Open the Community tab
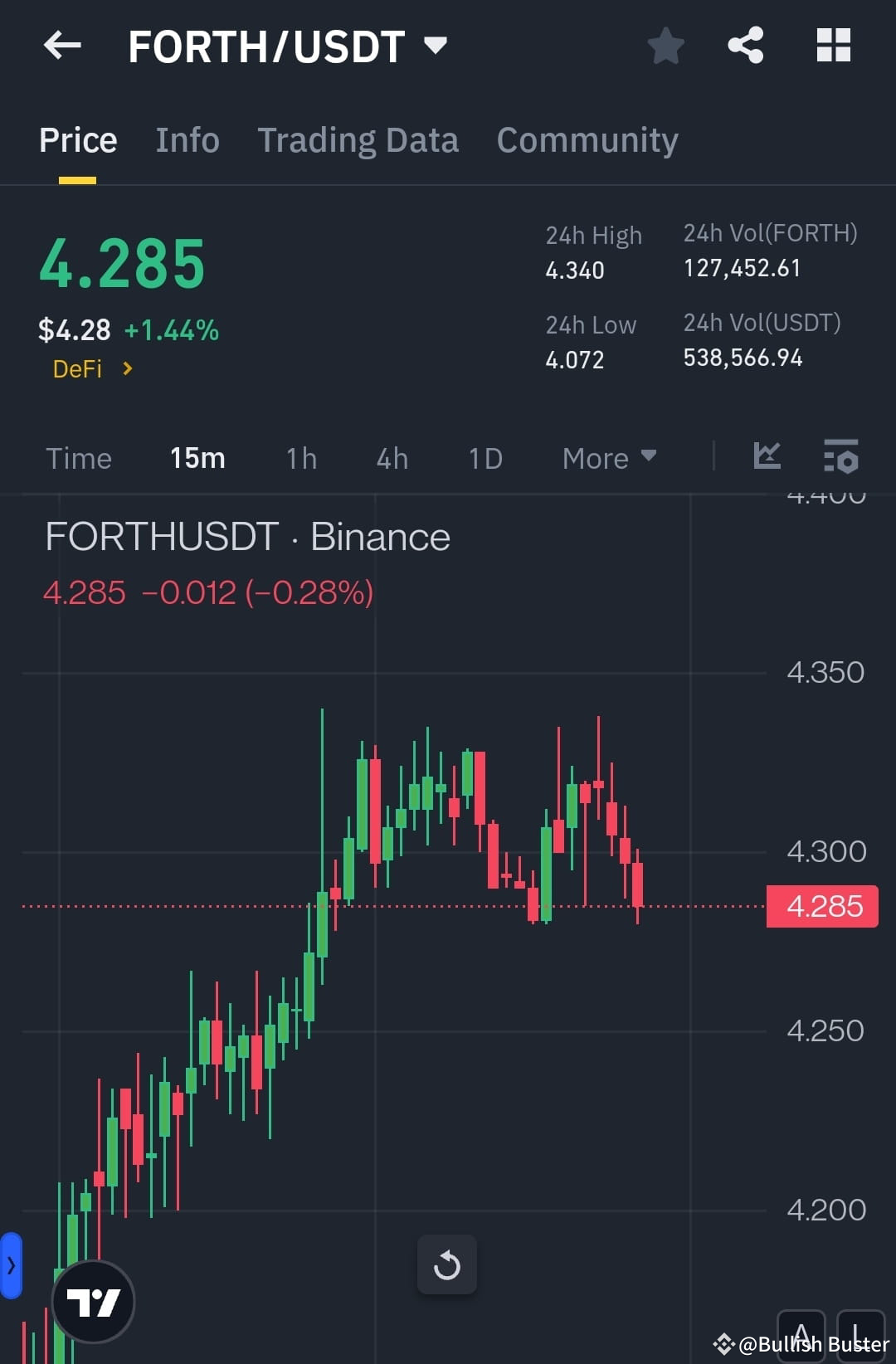 pos(587,139)
